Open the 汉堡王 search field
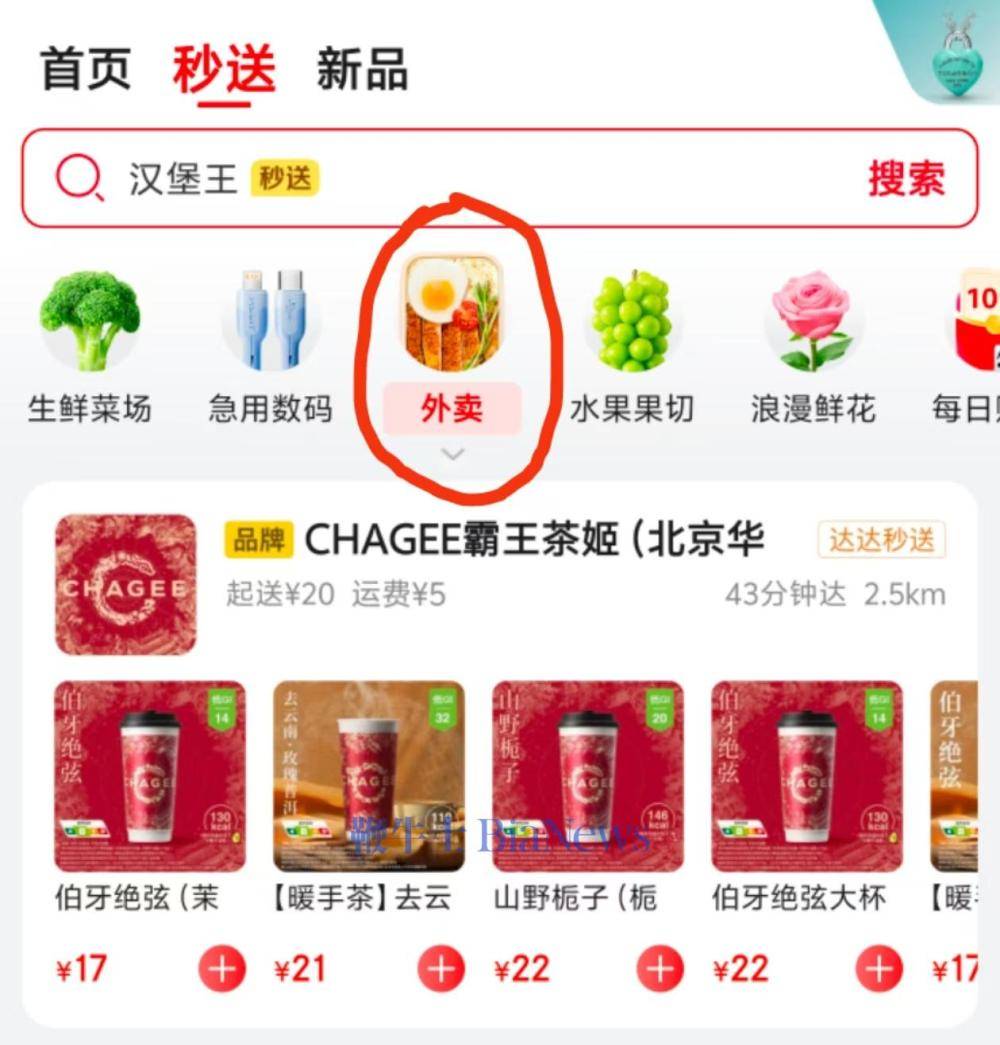Screen dimensions: 1000x1045 [400, 179]
